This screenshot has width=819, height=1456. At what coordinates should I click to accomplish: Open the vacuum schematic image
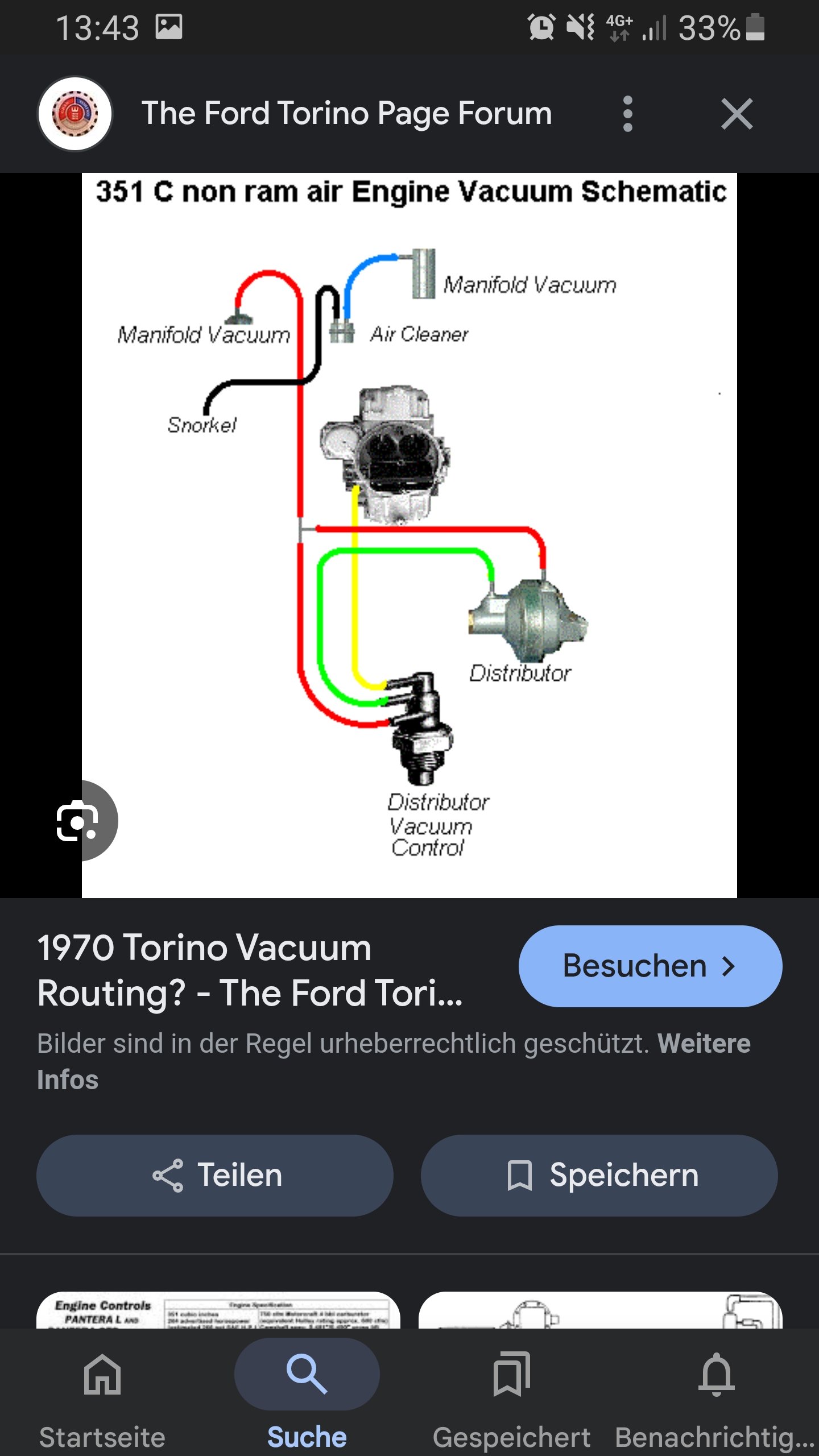coord(409,535)
